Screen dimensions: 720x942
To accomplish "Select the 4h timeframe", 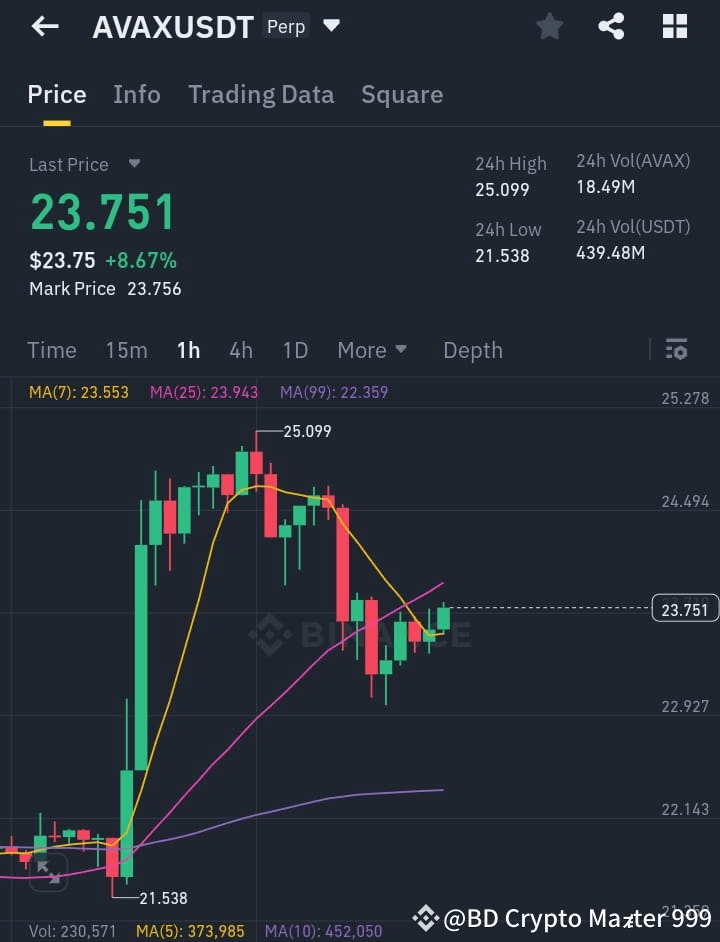I will (240, 350).
